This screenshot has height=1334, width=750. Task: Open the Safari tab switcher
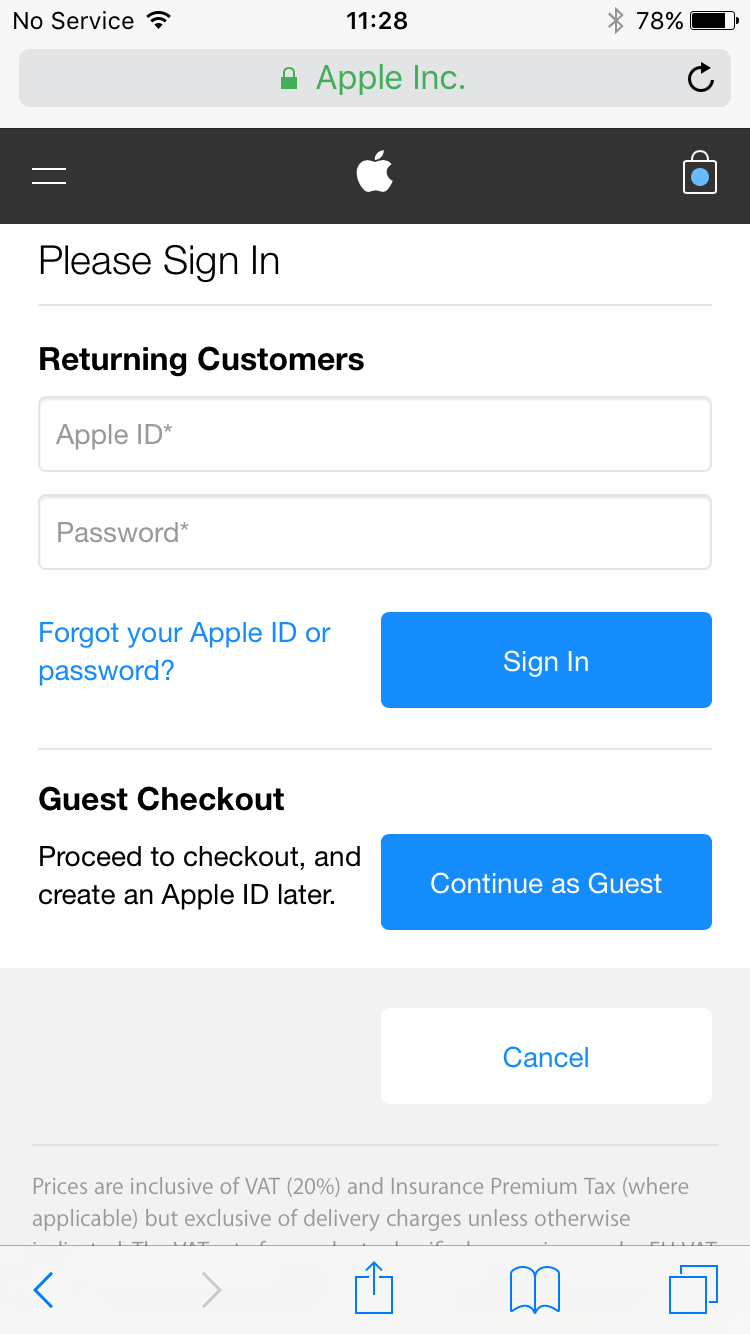click(x=693, y=1289)
